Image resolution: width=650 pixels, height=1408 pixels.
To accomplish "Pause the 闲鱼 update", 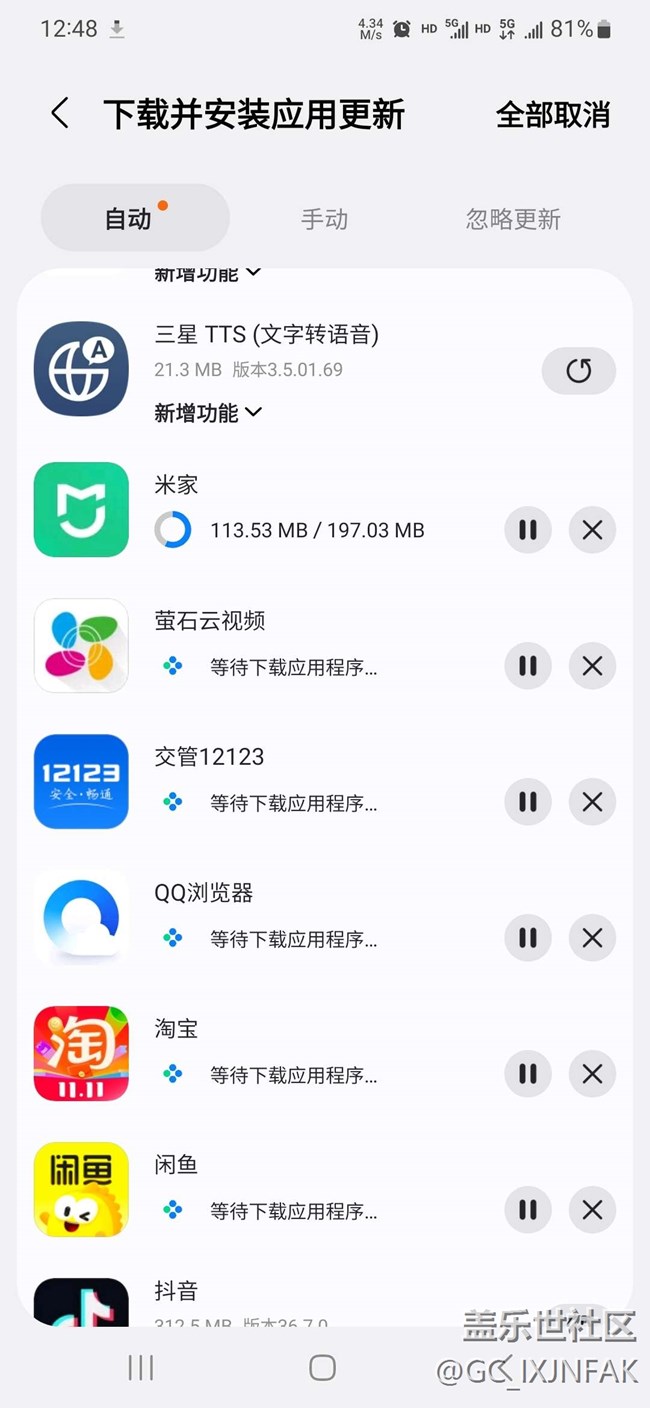I will point(527,1210).
